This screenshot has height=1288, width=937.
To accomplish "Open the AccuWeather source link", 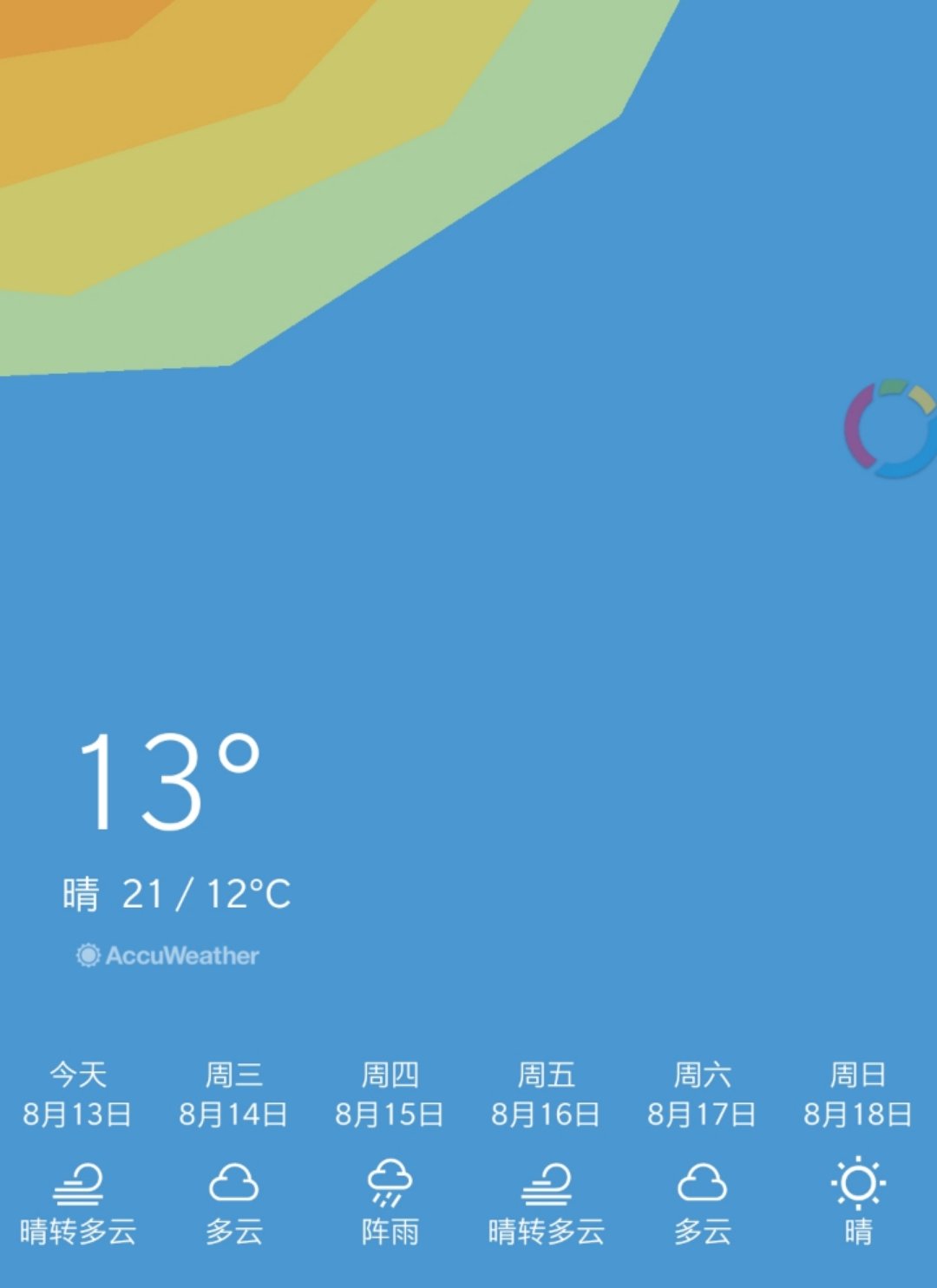I will tap(168, 956).
